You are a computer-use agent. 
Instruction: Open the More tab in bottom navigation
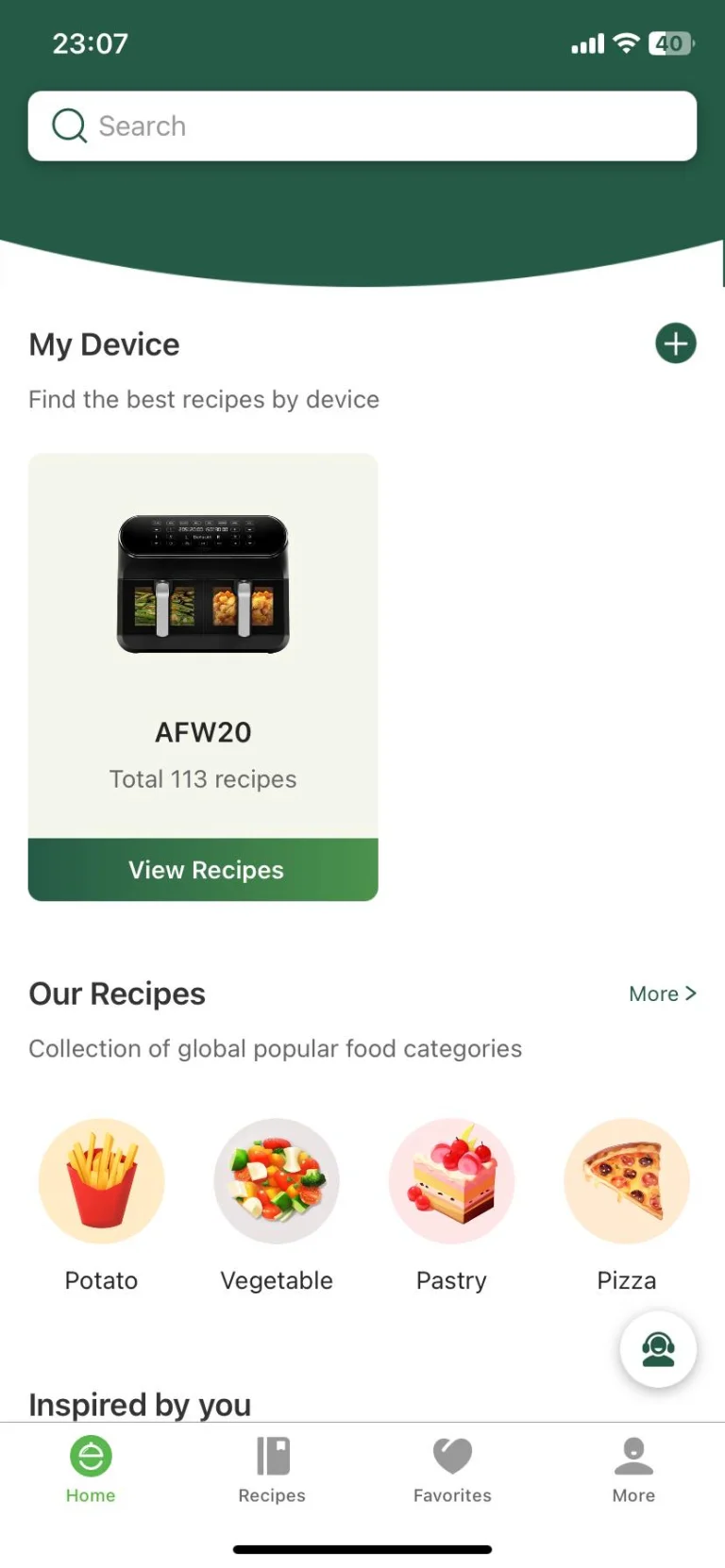point(632,1469)
